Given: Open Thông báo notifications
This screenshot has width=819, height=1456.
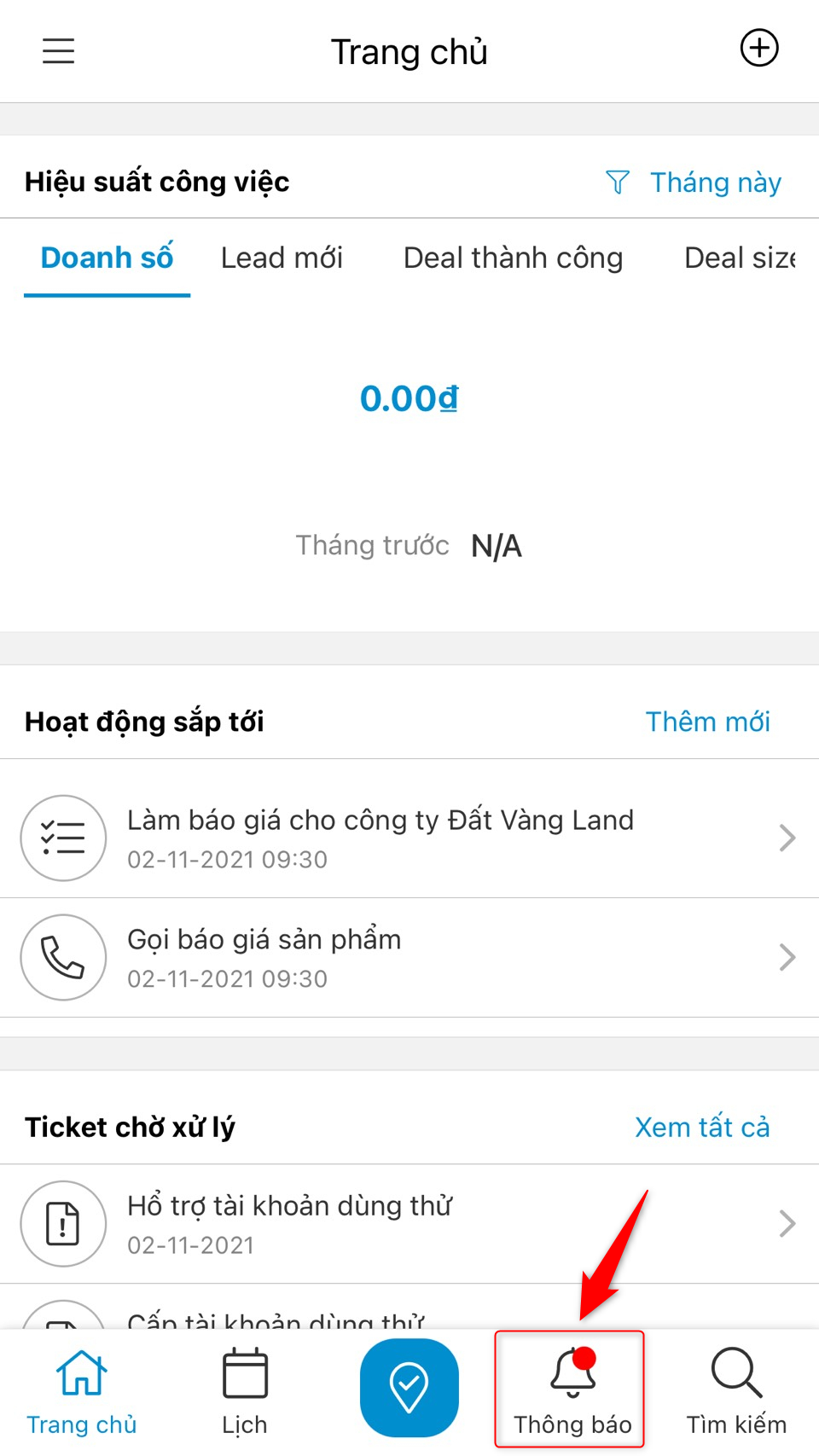Looking at the screenshot, I should (x=571, y=1392).
